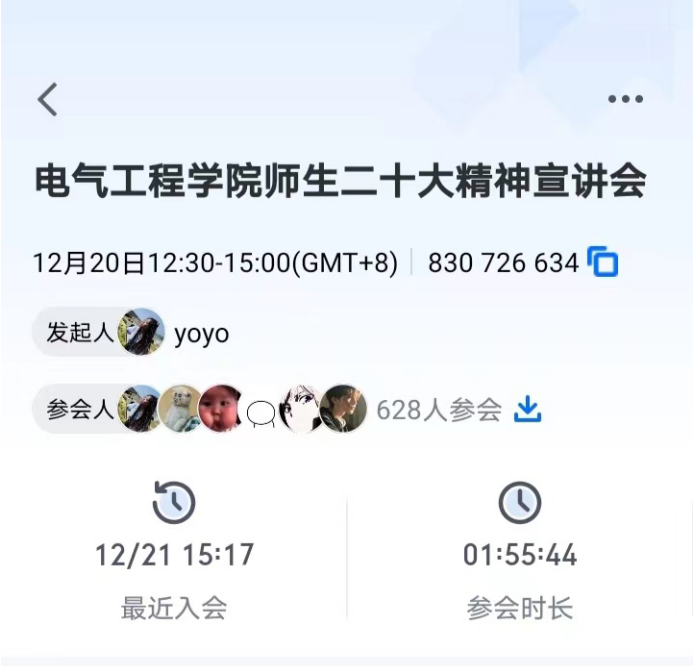Copy meeting number 830 726 634
The height and width of the screenshot is (666, 693).
pos(603,263)
